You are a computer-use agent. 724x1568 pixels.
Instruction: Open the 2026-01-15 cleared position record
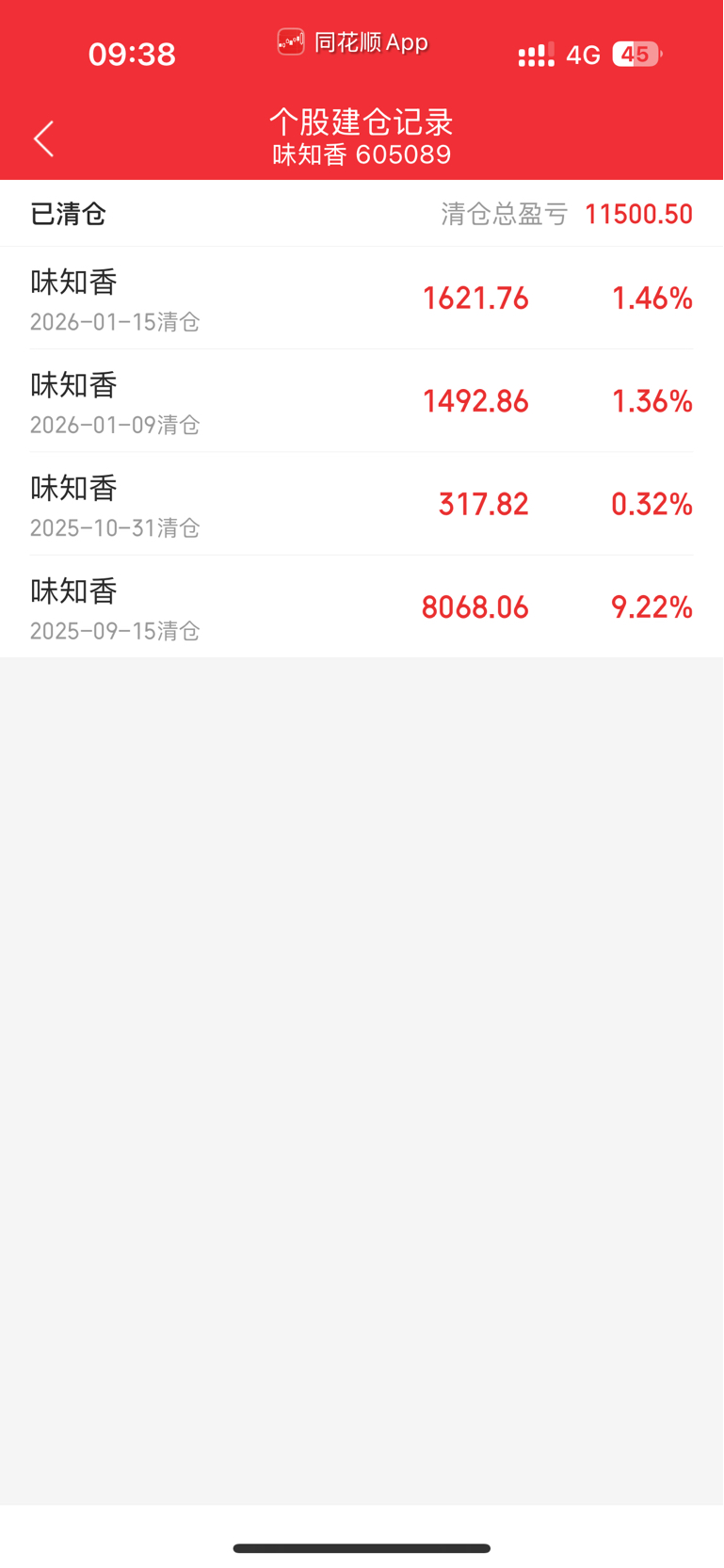[x=362, y=298]
